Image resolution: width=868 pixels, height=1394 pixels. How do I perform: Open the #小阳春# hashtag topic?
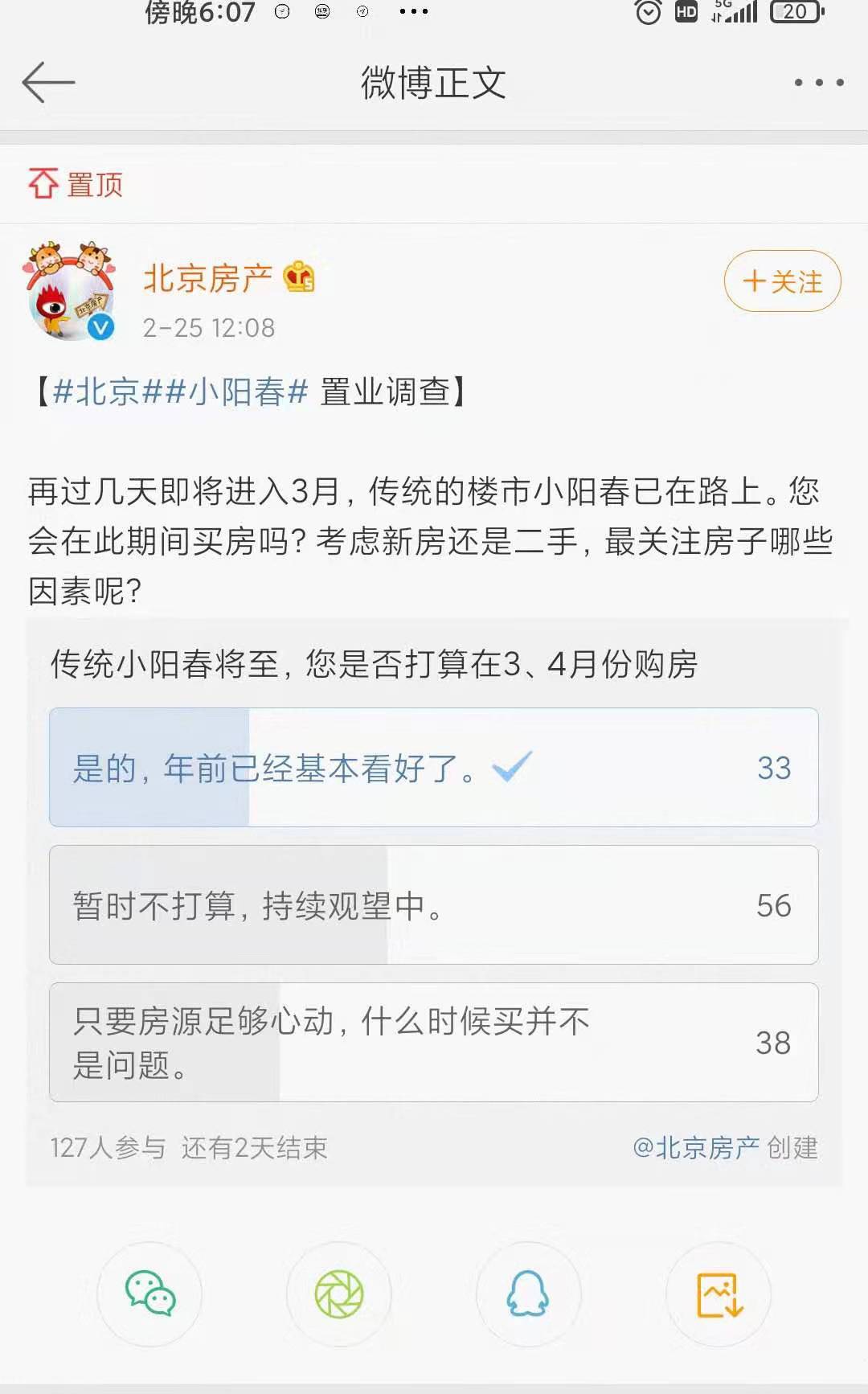click(237, 392)
